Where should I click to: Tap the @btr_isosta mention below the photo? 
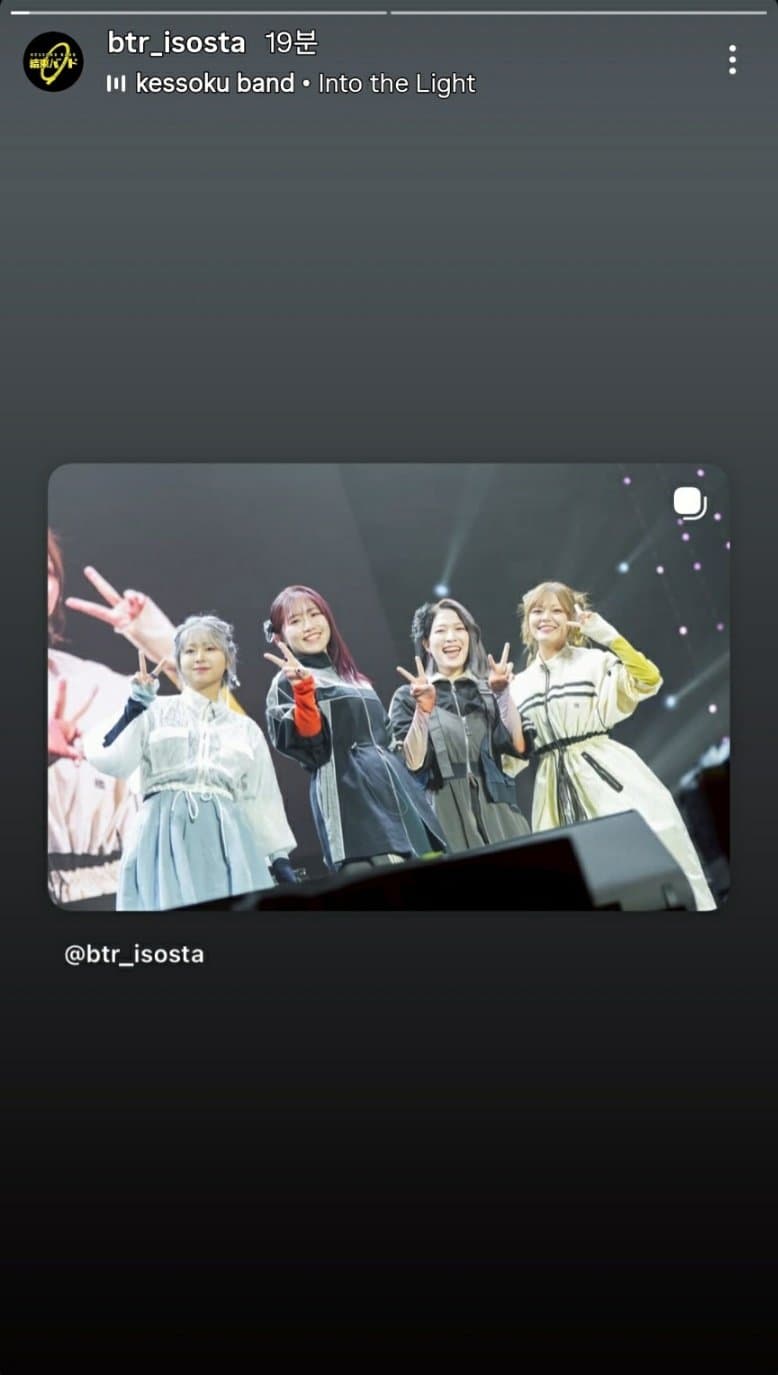(x=134, y=954)
